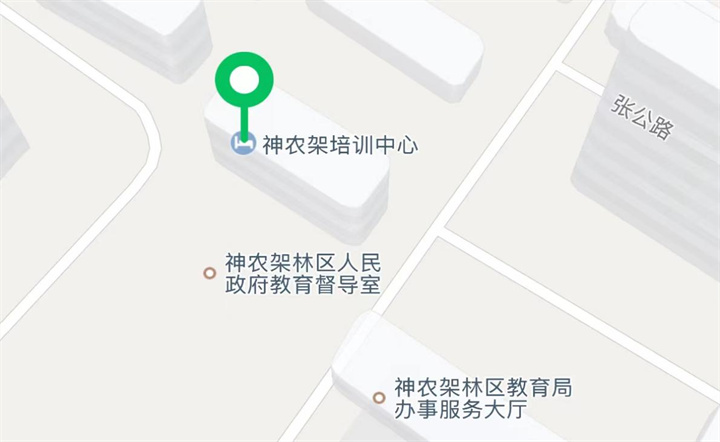Tap the green location pin marker
Viewport: 720px width, 442px height.
(243, 80)
